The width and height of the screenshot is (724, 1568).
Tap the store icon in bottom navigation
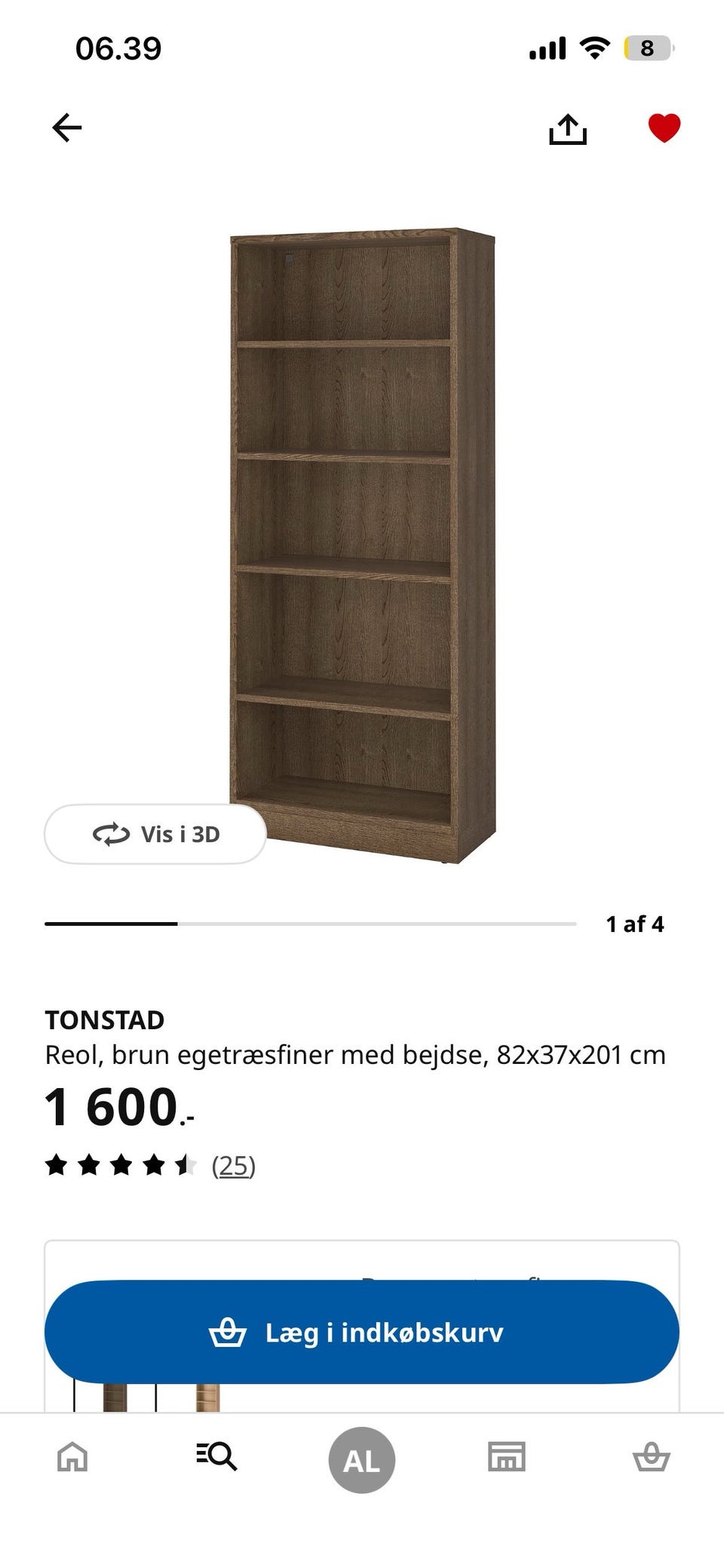click(x=507, y=1458)
